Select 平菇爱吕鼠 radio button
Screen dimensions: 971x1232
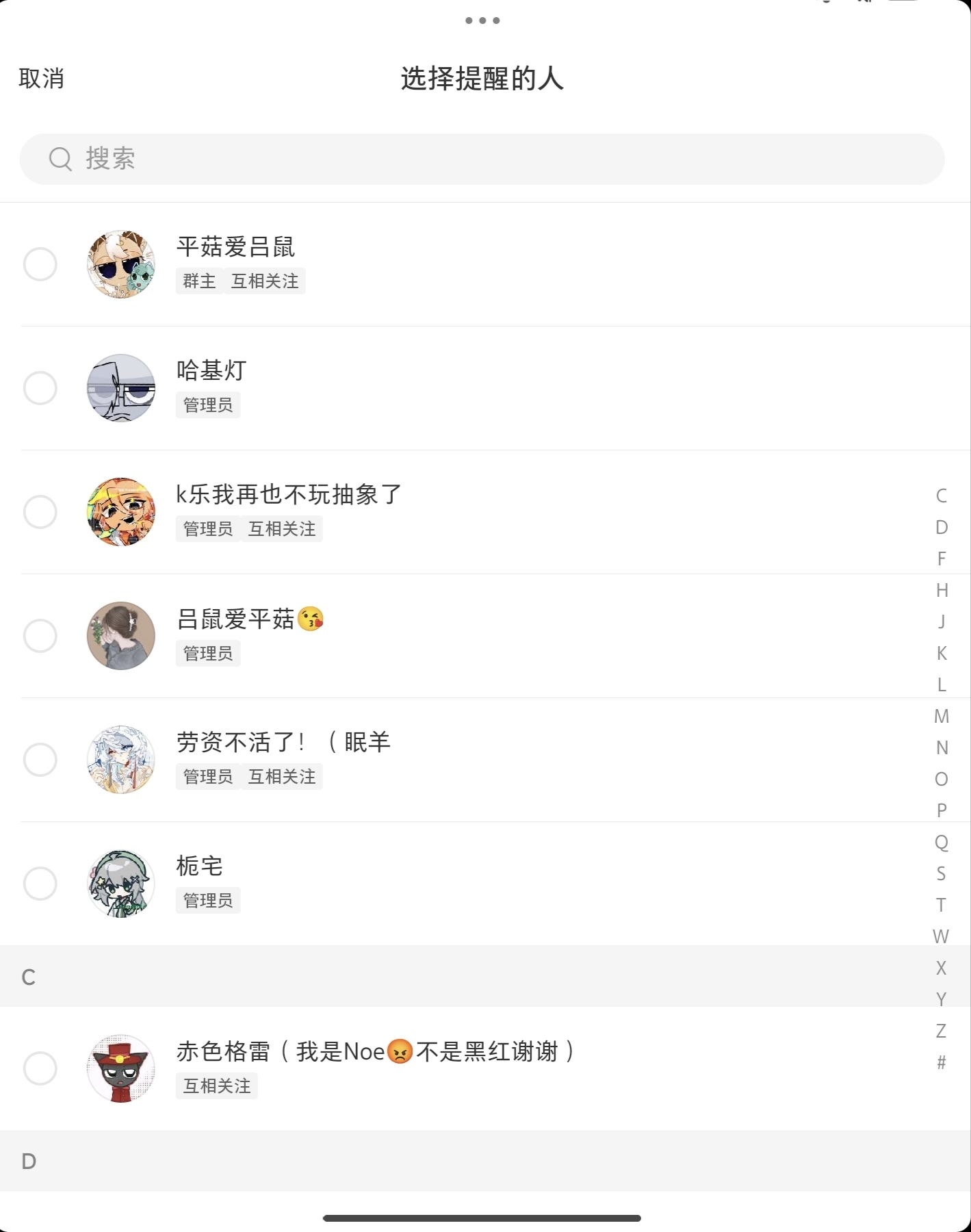tap(40, 264)
